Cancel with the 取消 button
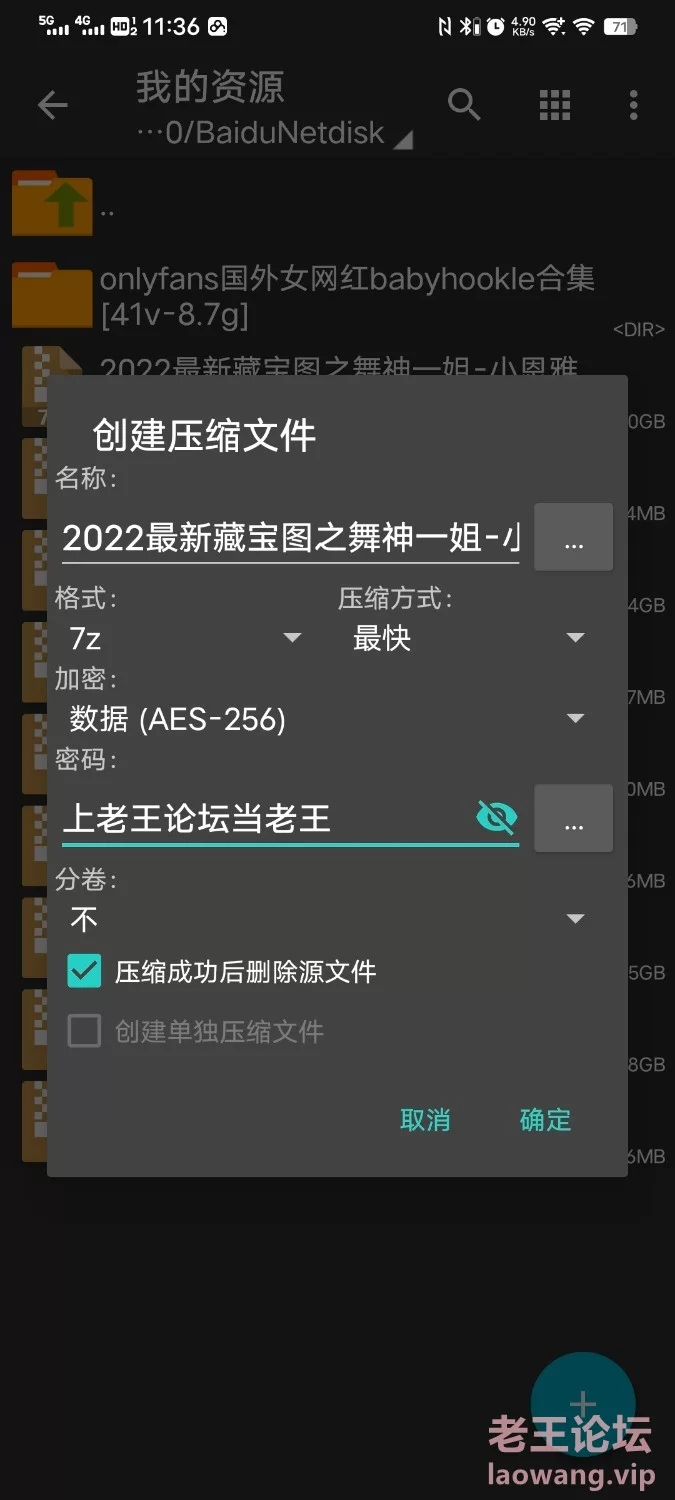The image size is (675, 1500). [425, 1120]
